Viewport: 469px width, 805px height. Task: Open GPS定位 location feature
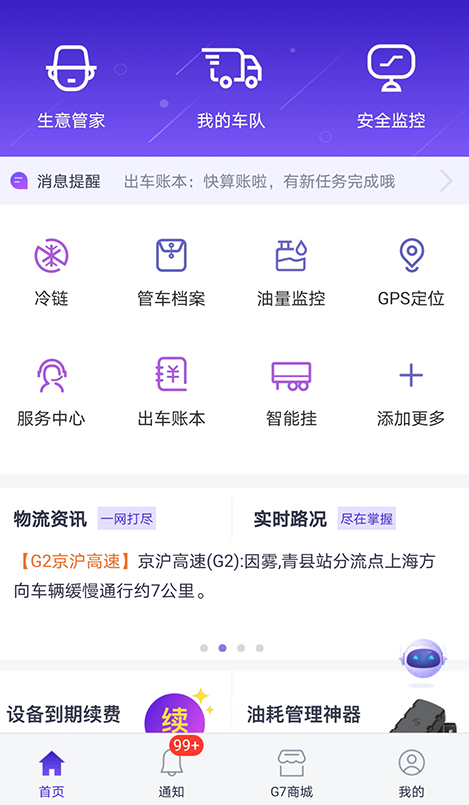(411, 272)
